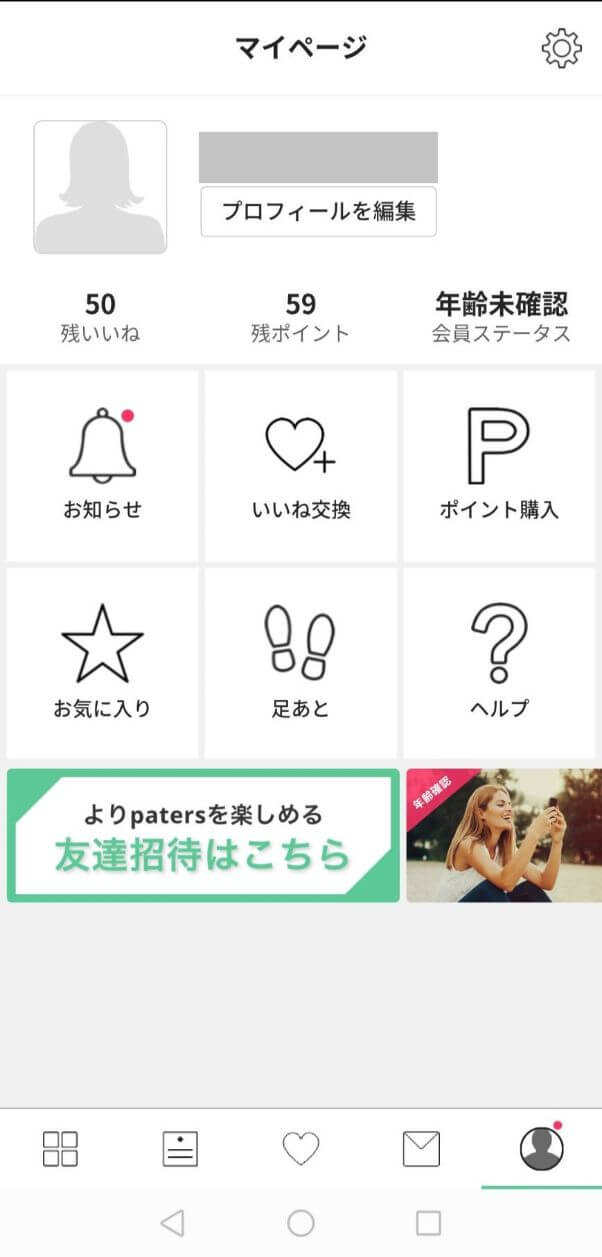This screenshot has height=1257, width=602.
Task: Open お知らせ notifications tile
Action: (x=102, y=466)
